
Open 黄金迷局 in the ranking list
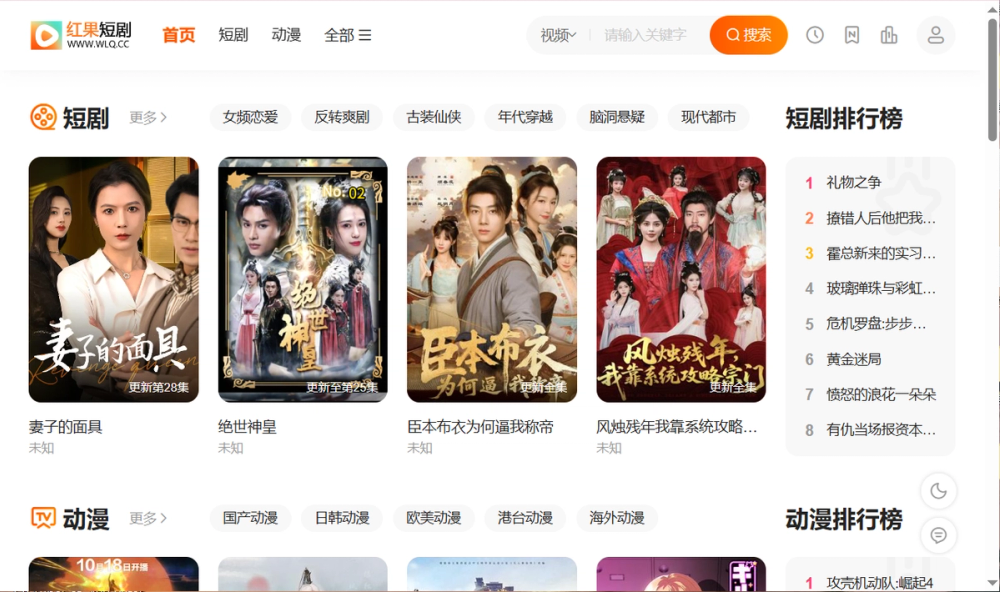853,359
